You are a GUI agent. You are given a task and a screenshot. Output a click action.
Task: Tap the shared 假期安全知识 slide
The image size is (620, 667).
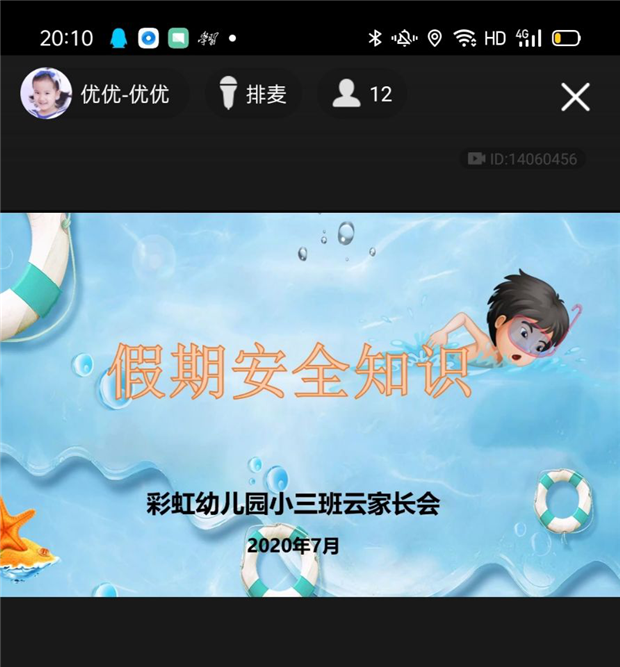[310, 404]
